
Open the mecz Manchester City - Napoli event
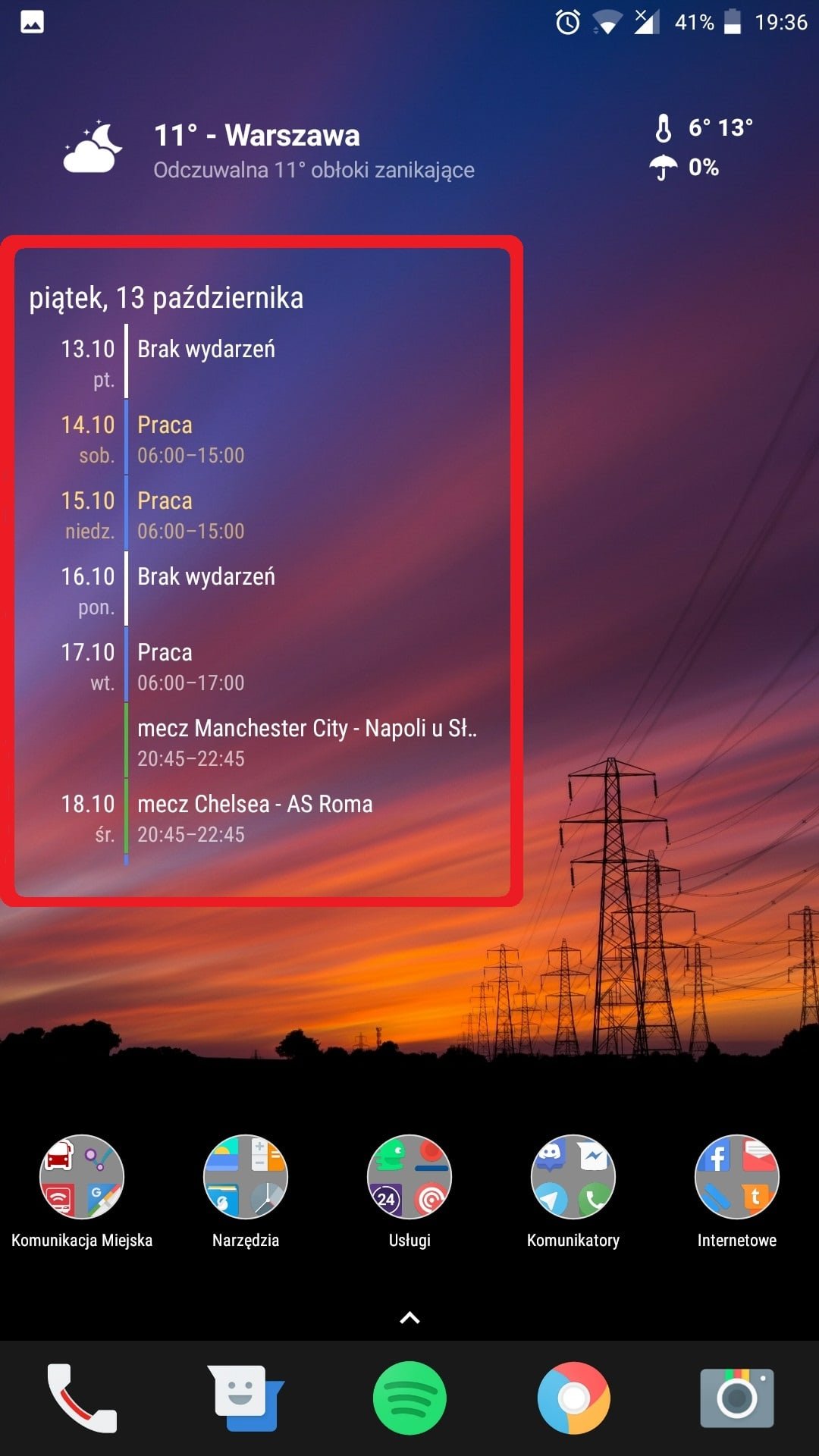point(307,742)
